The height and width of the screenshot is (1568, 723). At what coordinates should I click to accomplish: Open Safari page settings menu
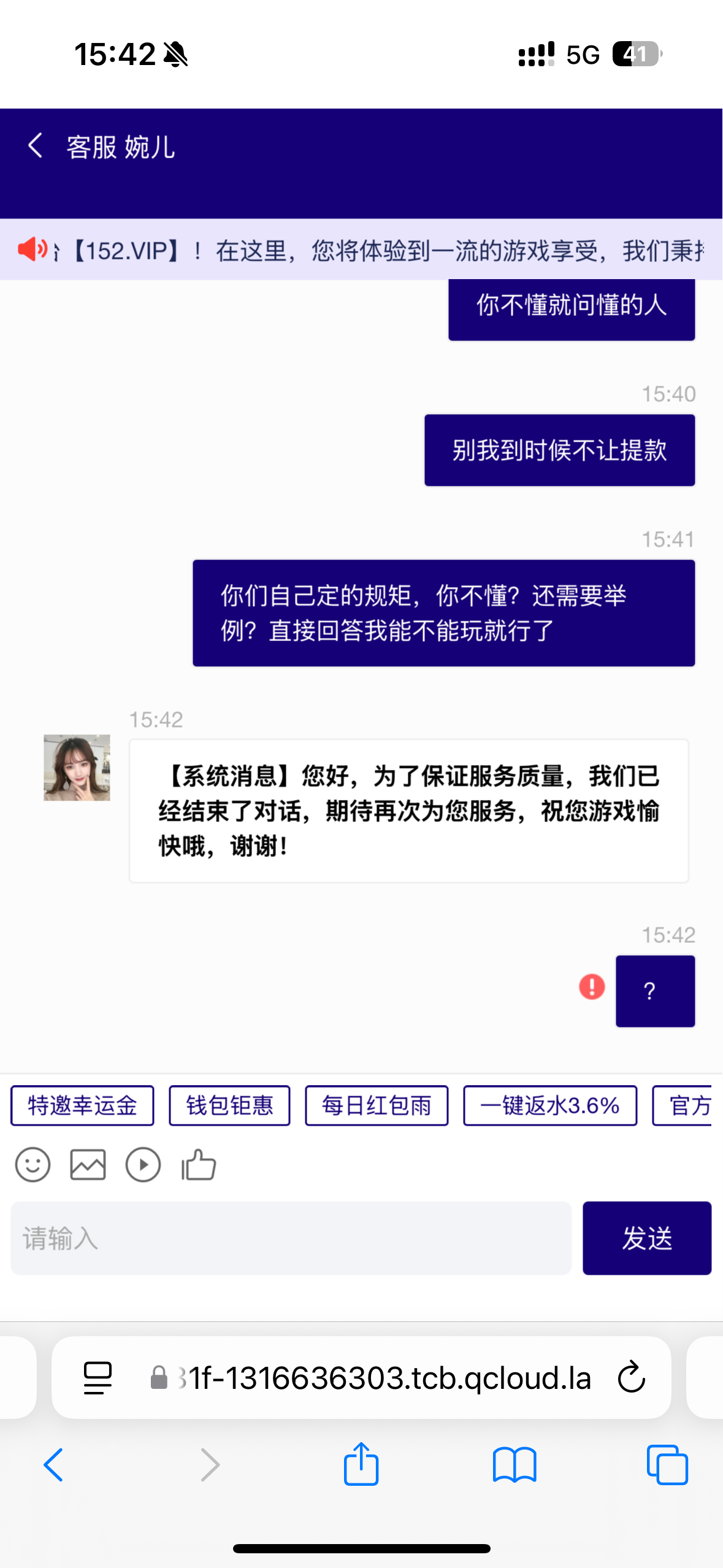pos(98,1378)
